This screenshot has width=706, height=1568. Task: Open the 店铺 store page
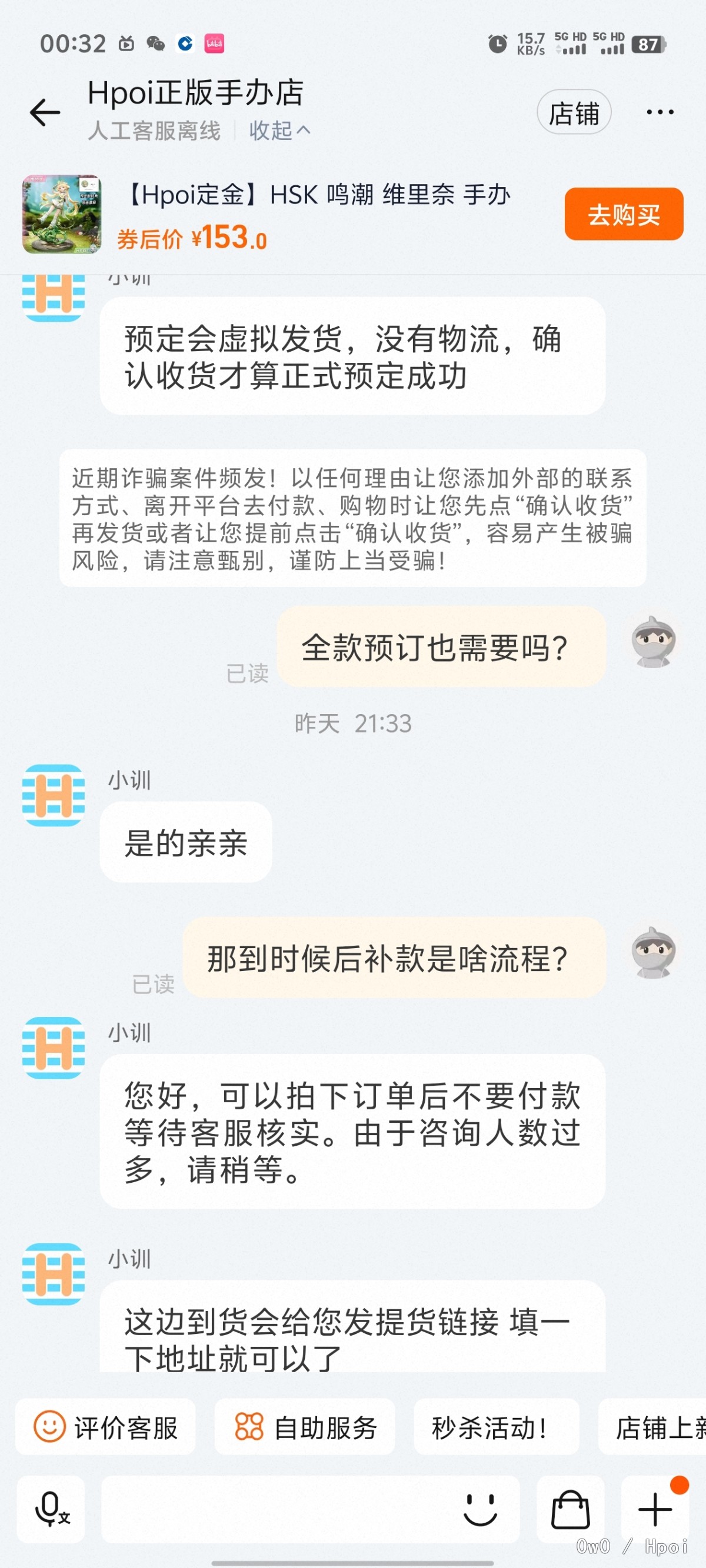[x=573, y=113]
